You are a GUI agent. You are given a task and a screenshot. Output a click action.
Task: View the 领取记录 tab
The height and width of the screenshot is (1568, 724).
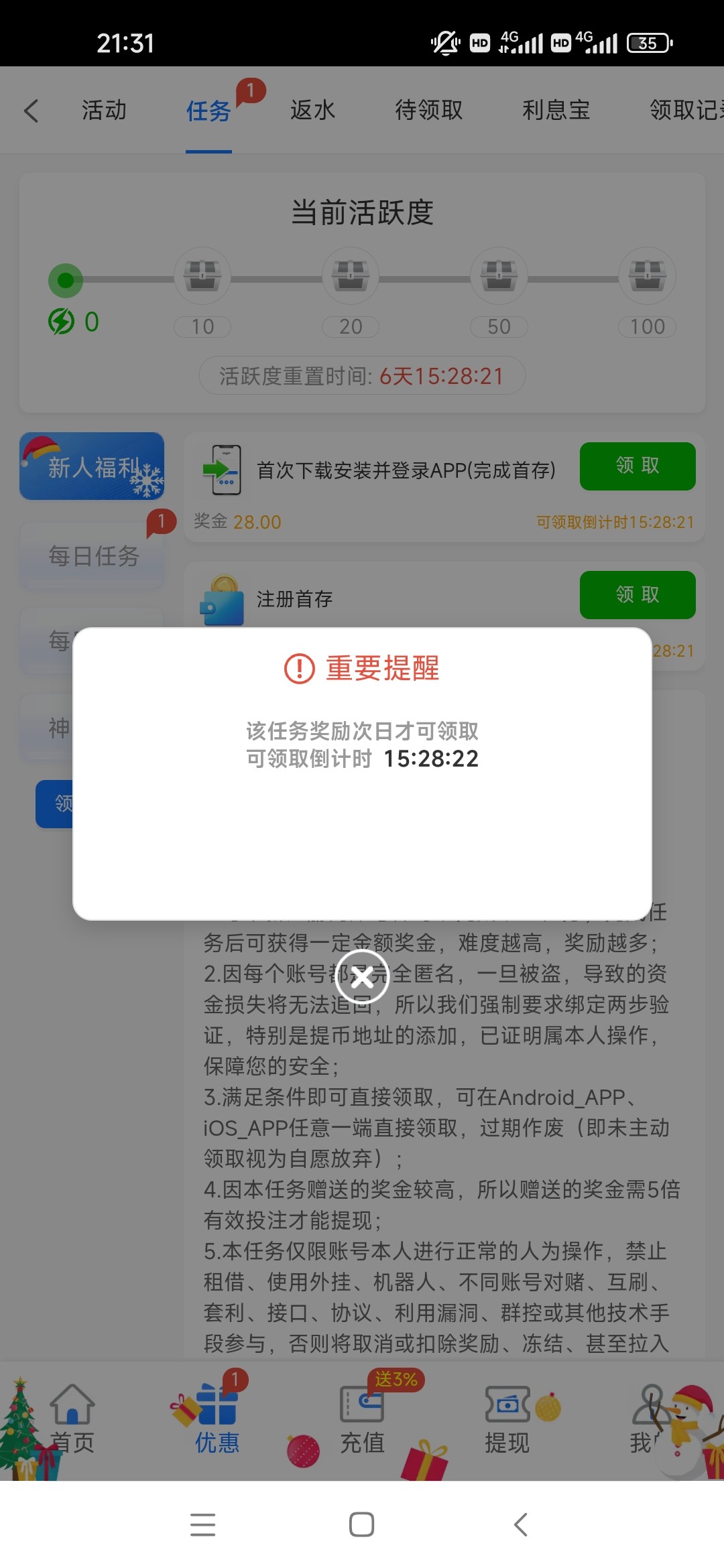(x=684, y=111)
